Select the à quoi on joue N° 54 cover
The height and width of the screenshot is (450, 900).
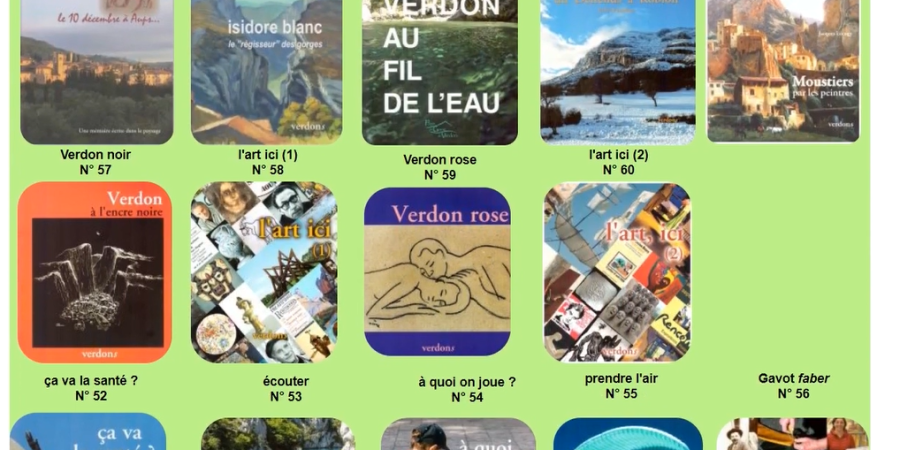tap(458, 433)
